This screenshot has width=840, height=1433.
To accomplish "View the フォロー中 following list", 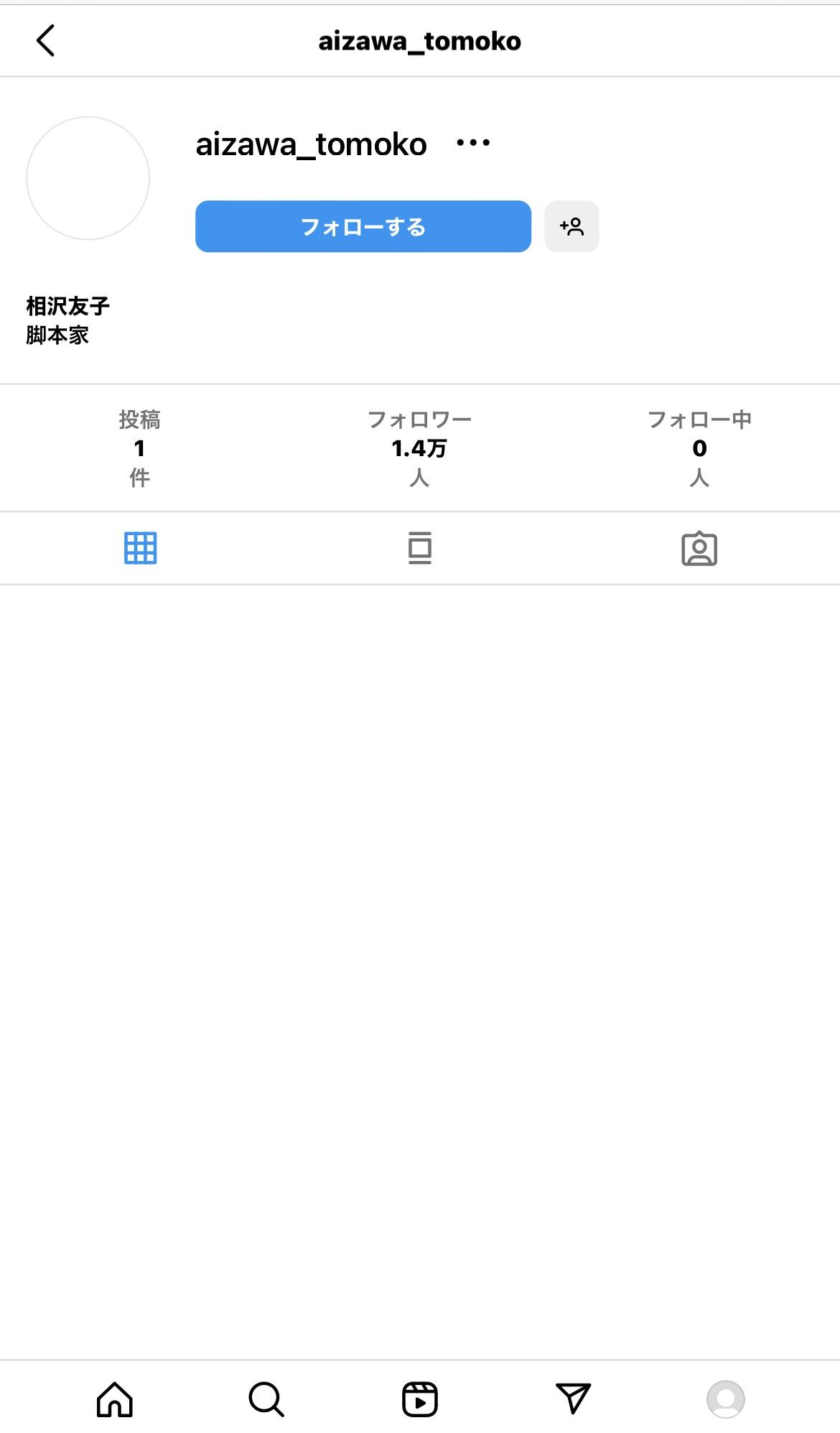I will [x=699, y=447].
